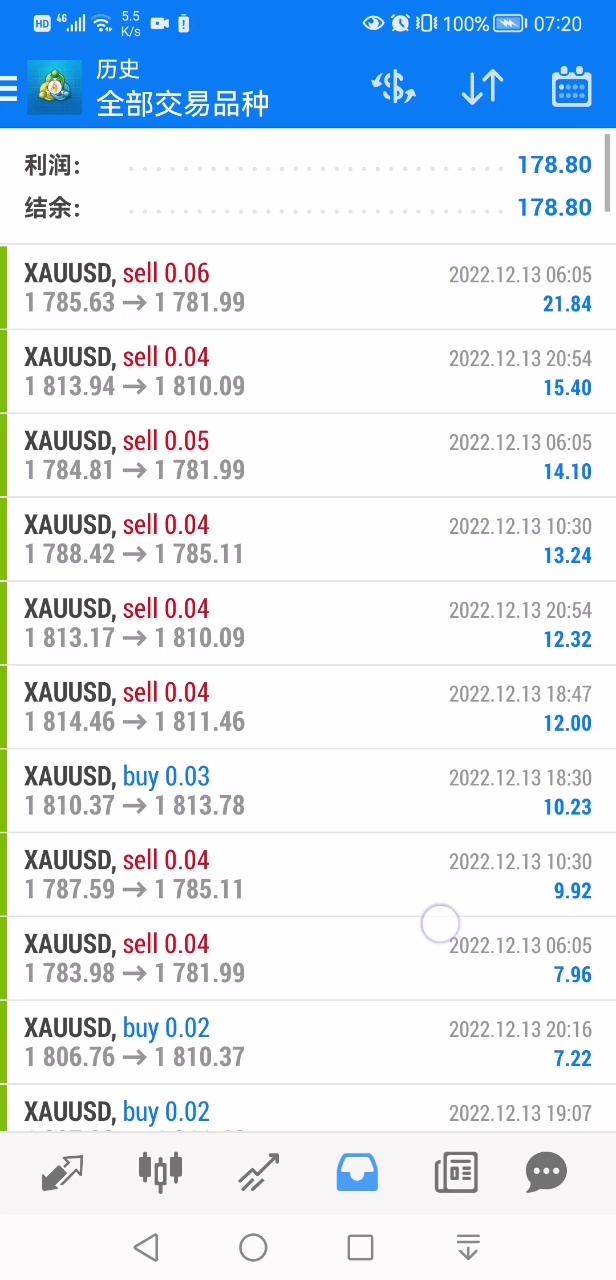Go back using the system back button
The image size is (616, 1280).
tap(146, 1247)
